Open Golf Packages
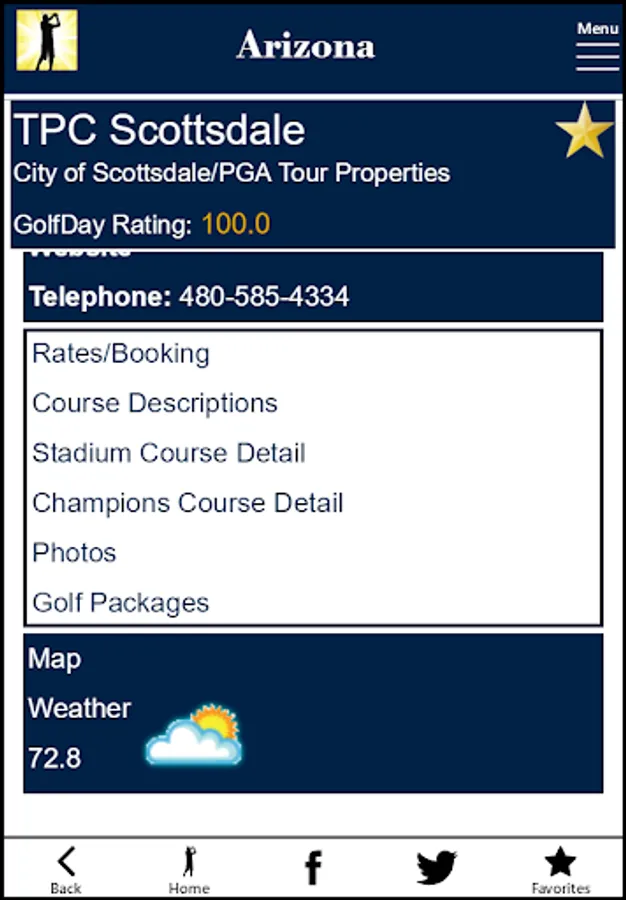The width and height of the screenshot is (626, 900). coord(120,603)
